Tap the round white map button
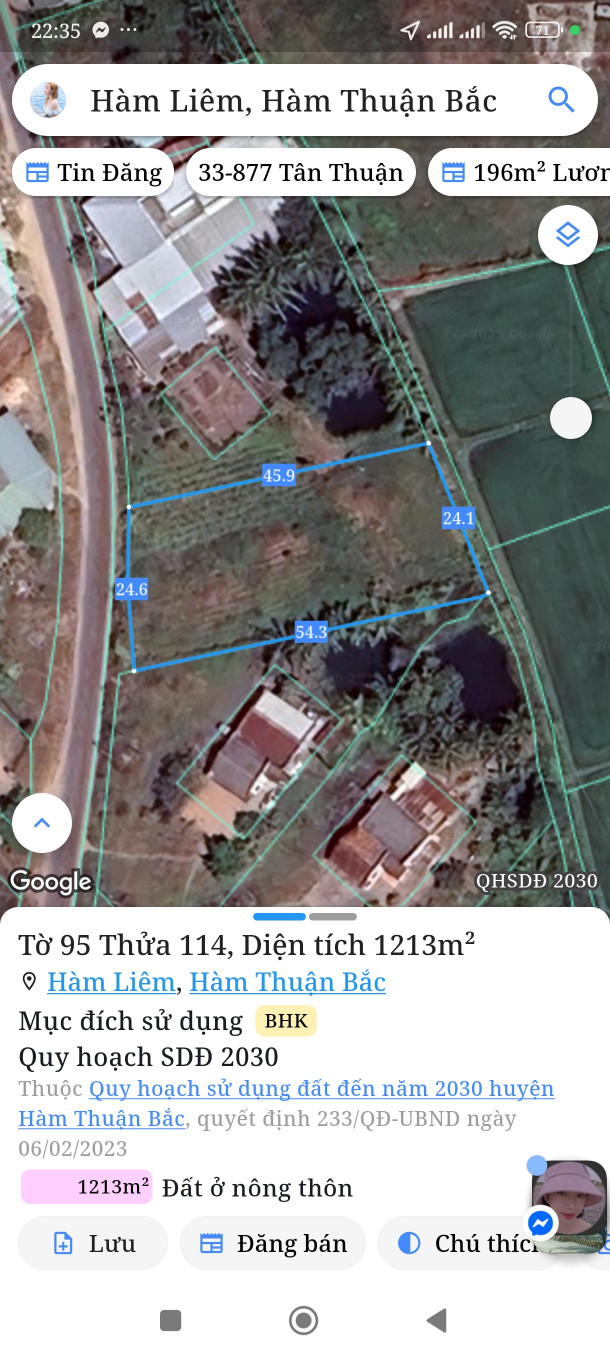Viewport: 610px width, 1356px height. [x=571, y=418]
